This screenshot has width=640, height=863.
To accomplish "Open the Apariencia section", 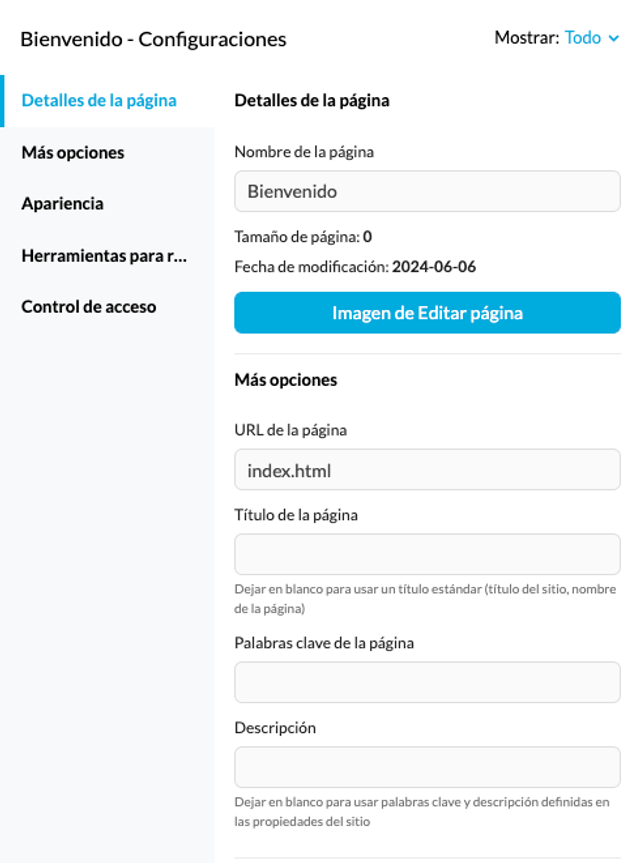I will click(x=62, y=204).
